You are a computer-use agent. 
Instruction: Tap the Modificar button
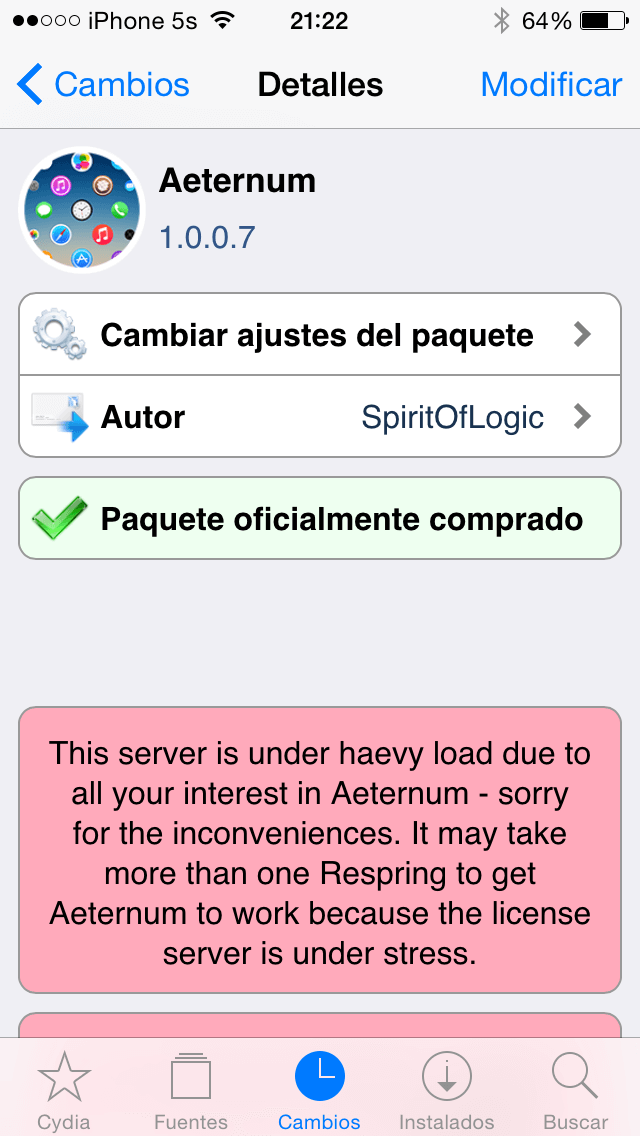[x=550, y=85]
